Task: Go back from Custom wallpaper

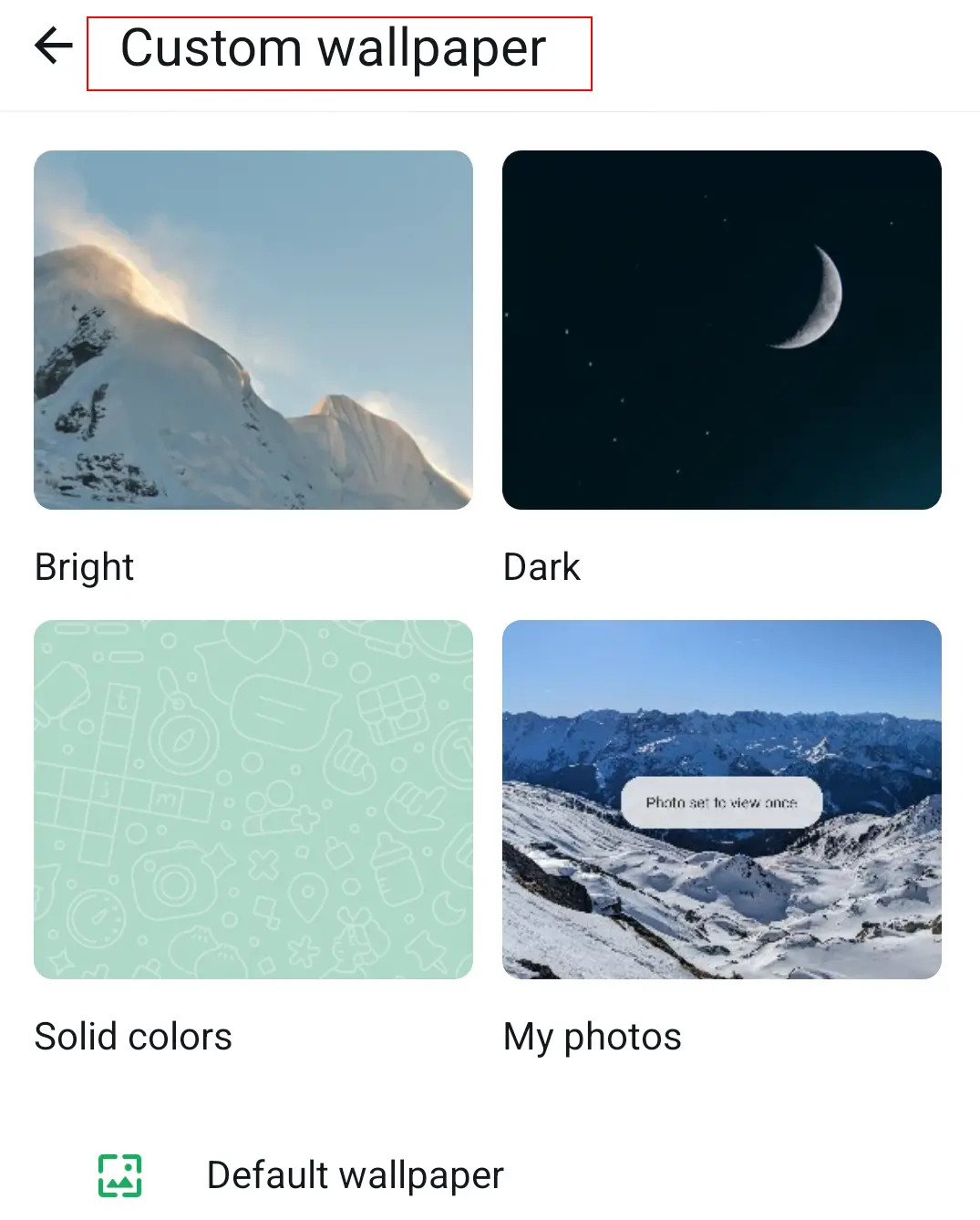Action: point(53,46)
